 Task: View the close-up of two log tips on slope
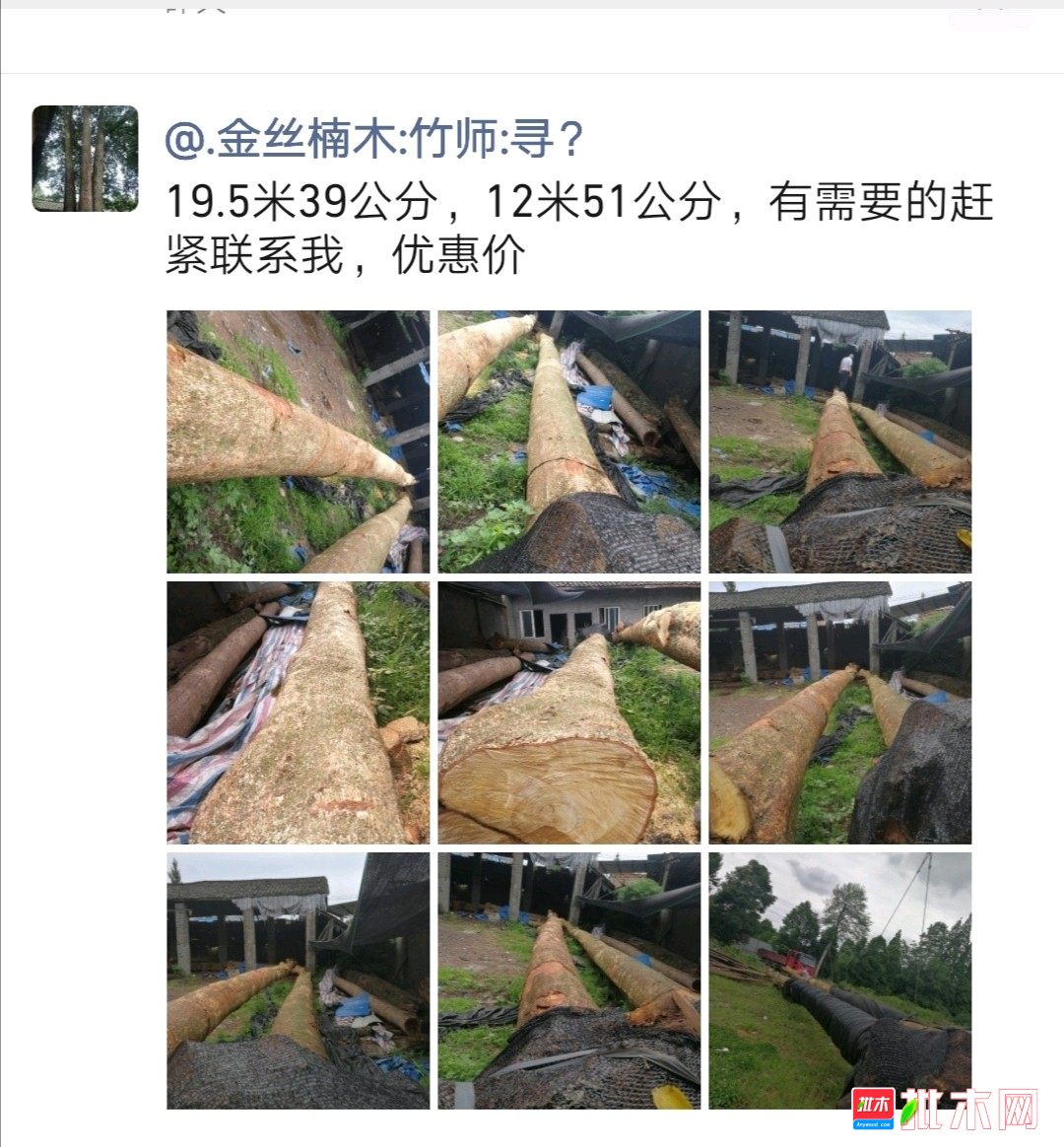tap(298, 441)
